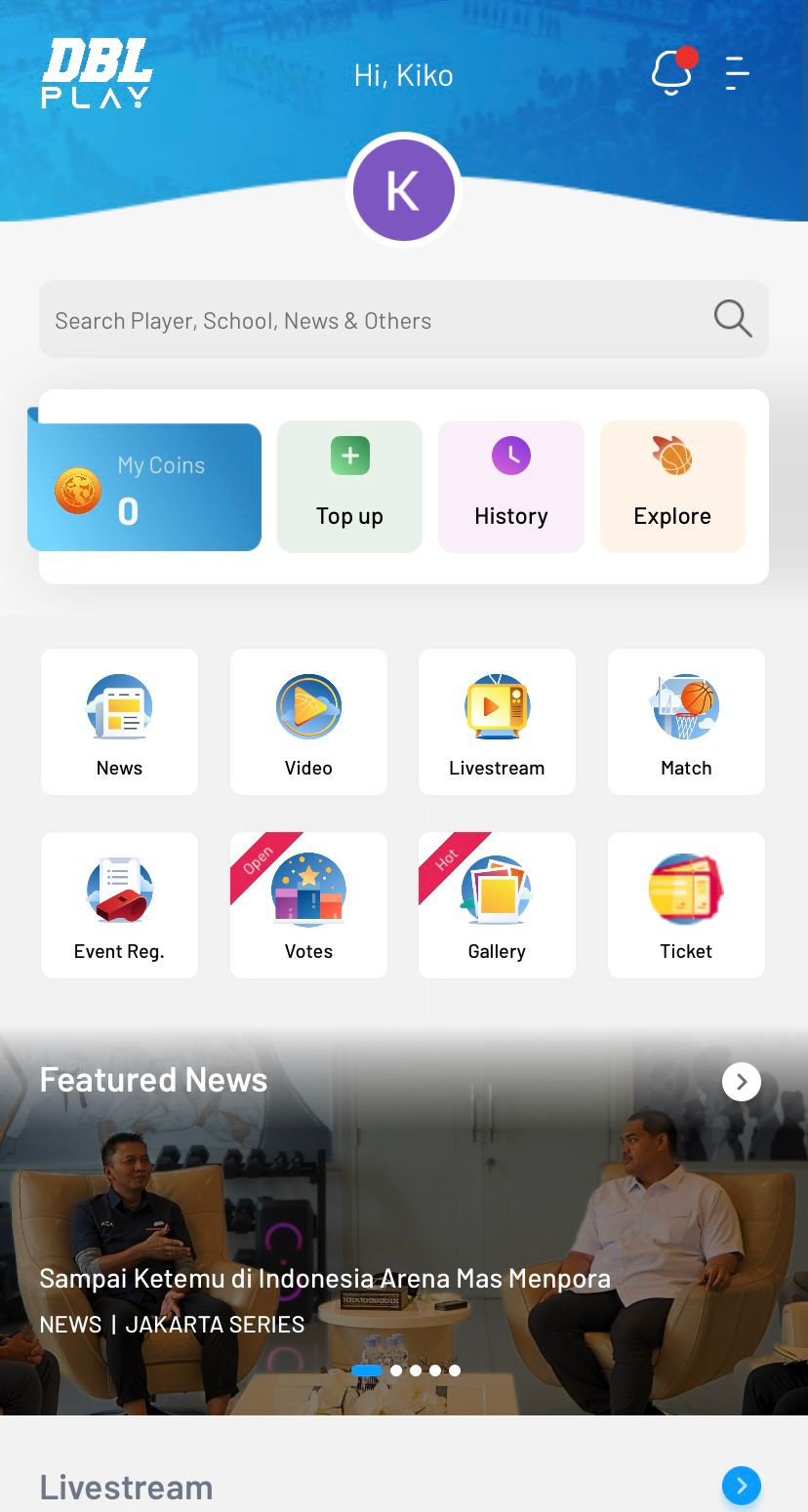Go to the Video section
This screenshot has width=808, height=1512.
pyautogui.click(x=308, y=722)
